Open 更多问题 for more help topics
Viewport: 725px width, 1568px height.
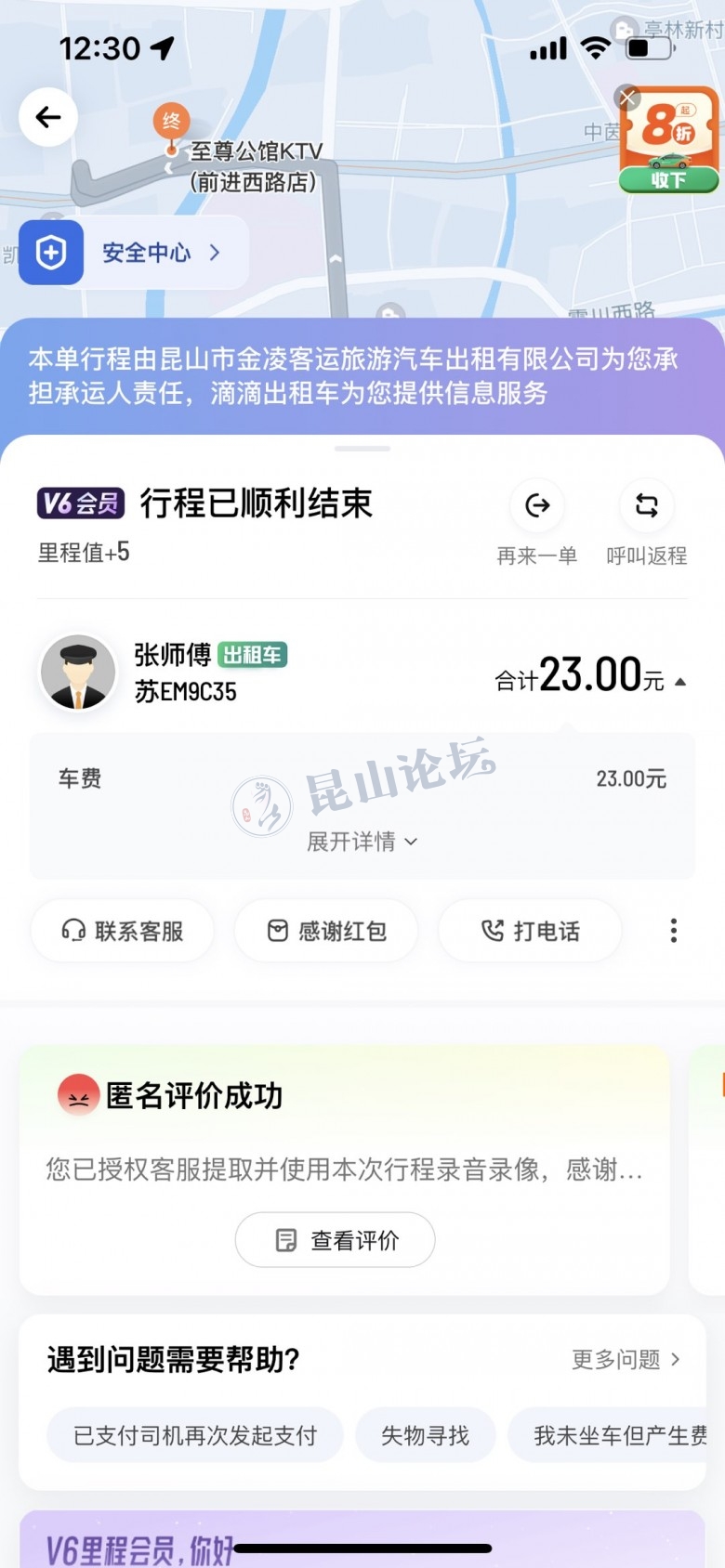coord(626,1360)
